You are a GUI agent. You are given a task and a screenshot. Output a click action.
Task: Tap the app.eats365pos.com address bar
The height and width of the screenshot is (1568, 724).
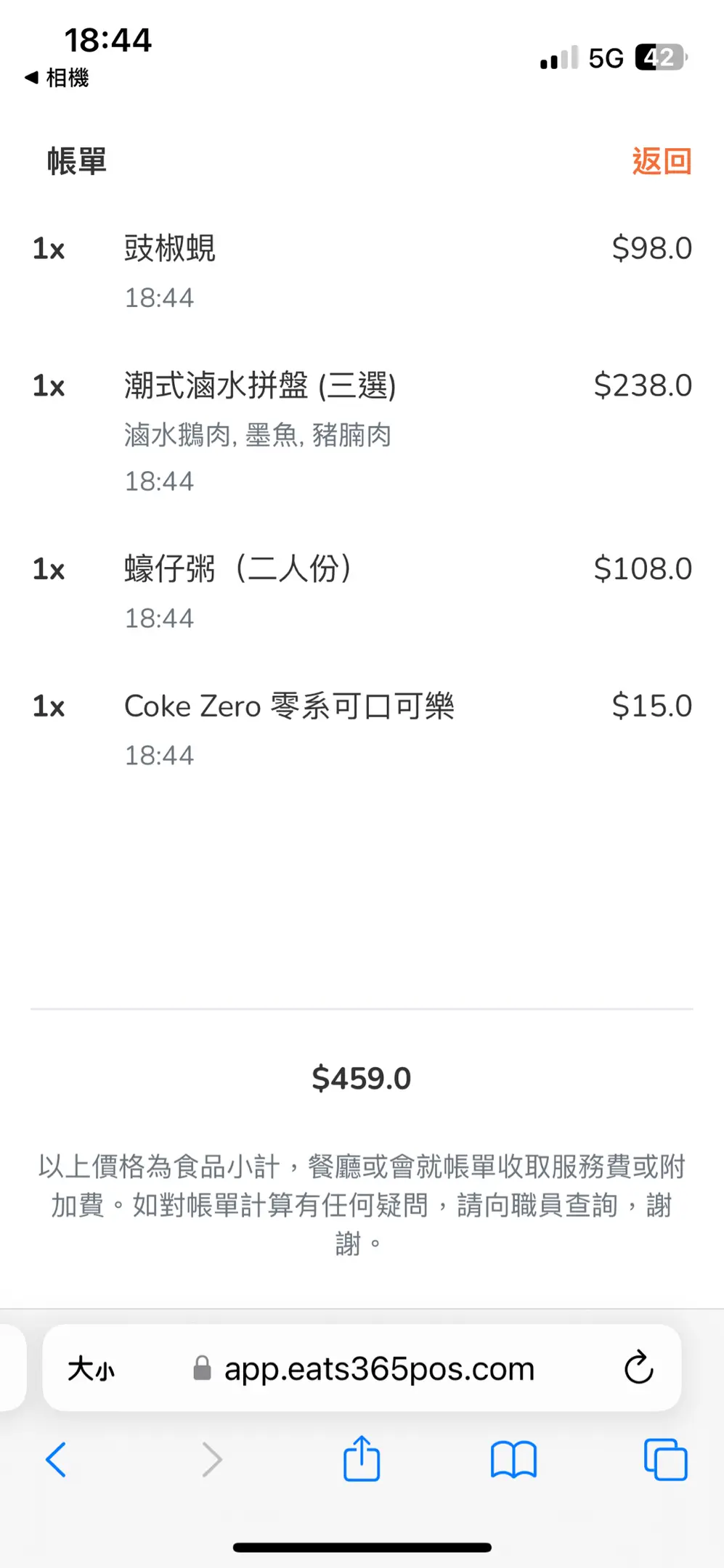pos(378,1369)
